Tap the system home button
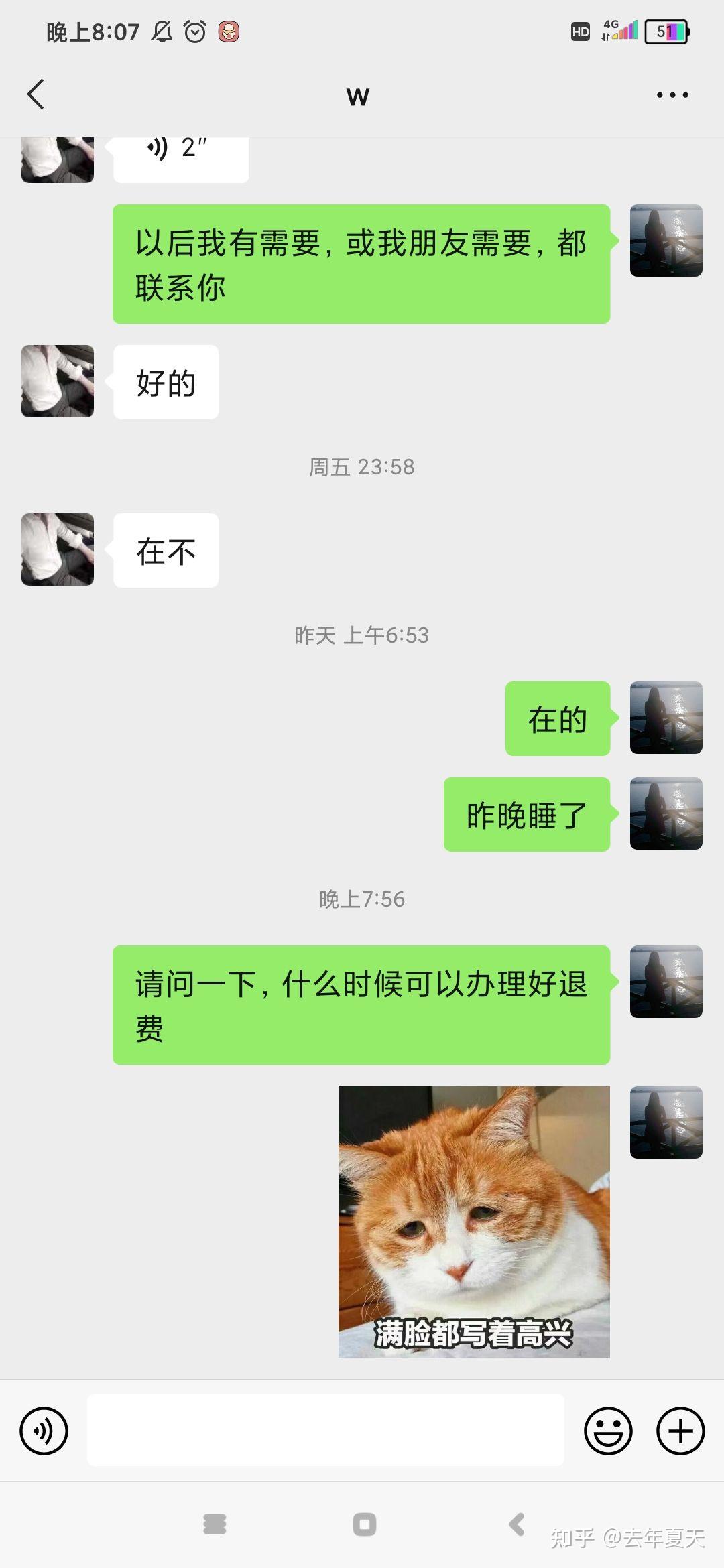This screenshot has width=724, height=1568. pos(365,1524)
